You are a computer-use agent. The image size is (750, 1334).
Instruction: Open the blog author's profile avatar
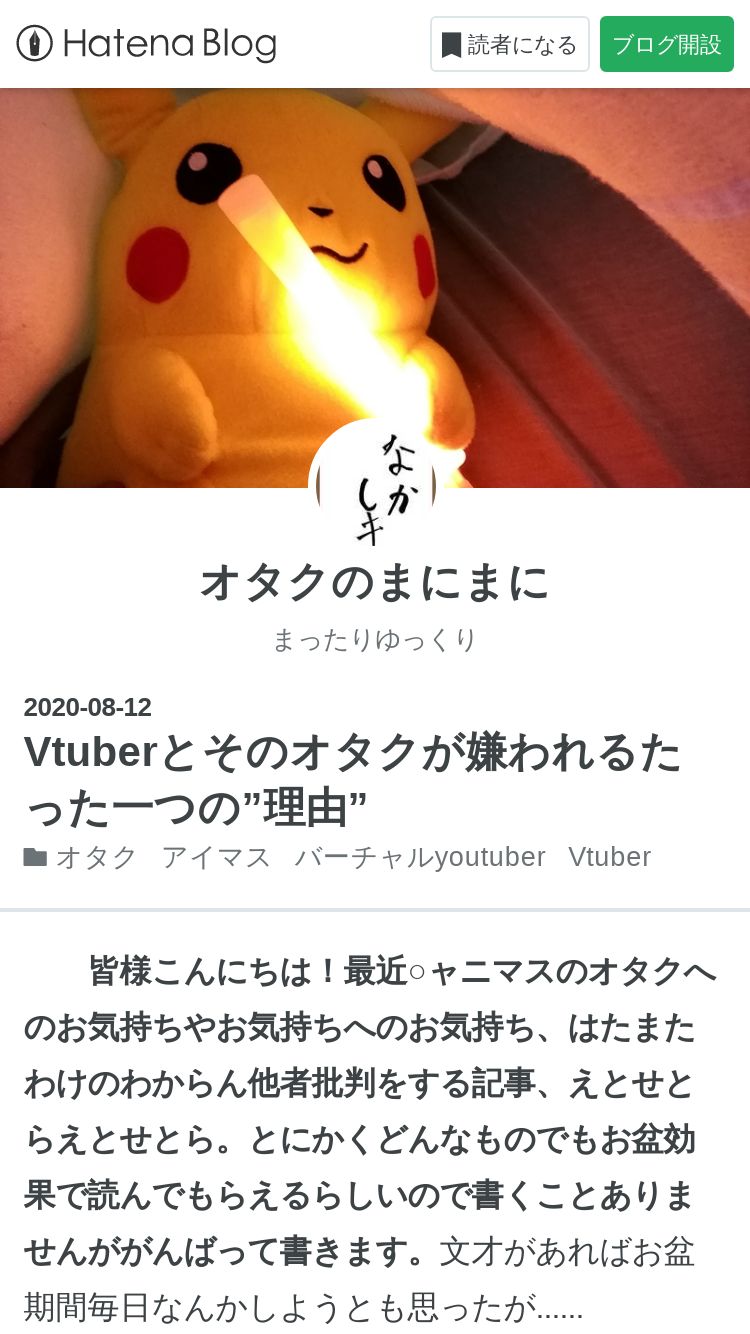[x=375, y=484]
